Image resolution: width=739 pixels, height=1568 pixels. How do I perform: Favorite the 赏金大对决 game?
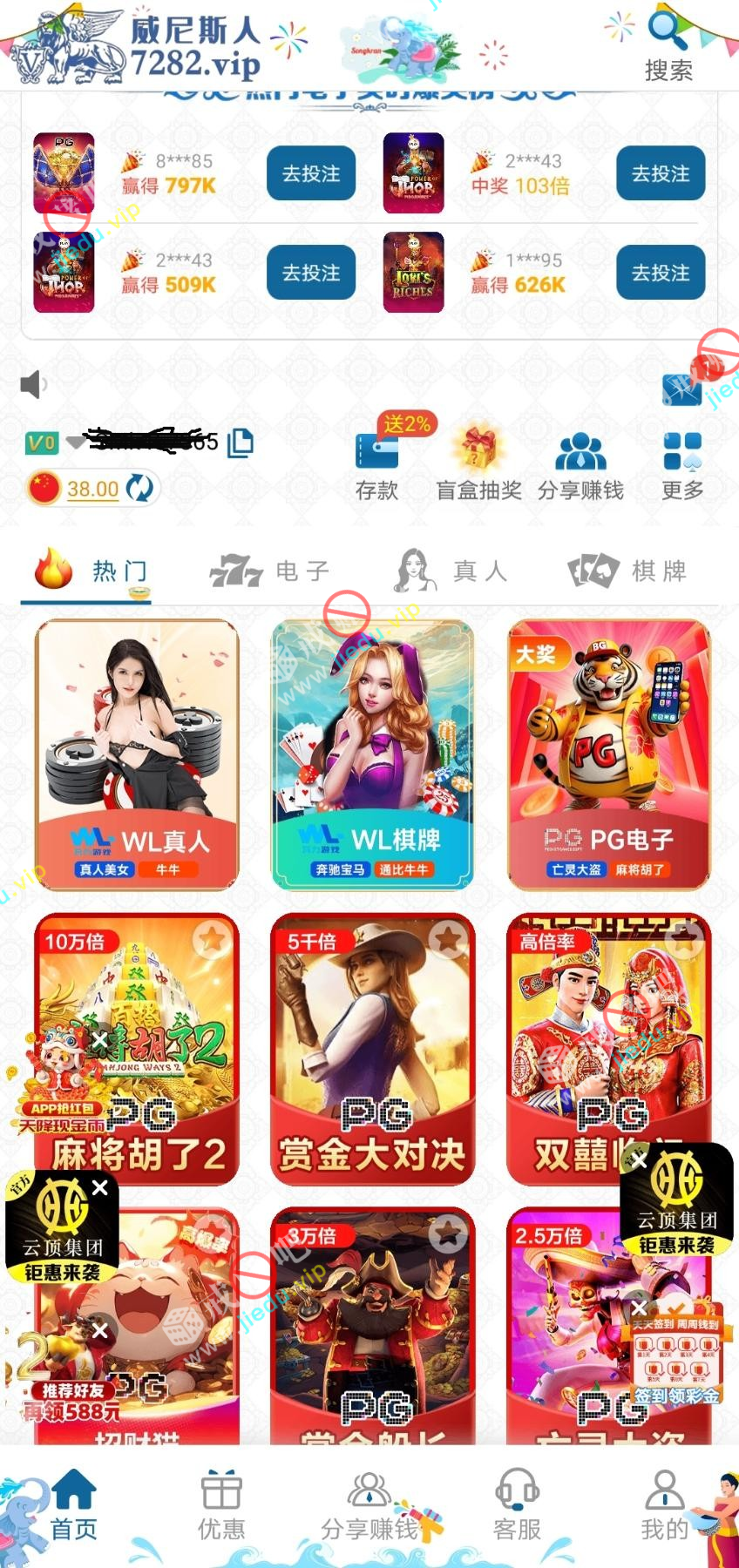(448, 939)
